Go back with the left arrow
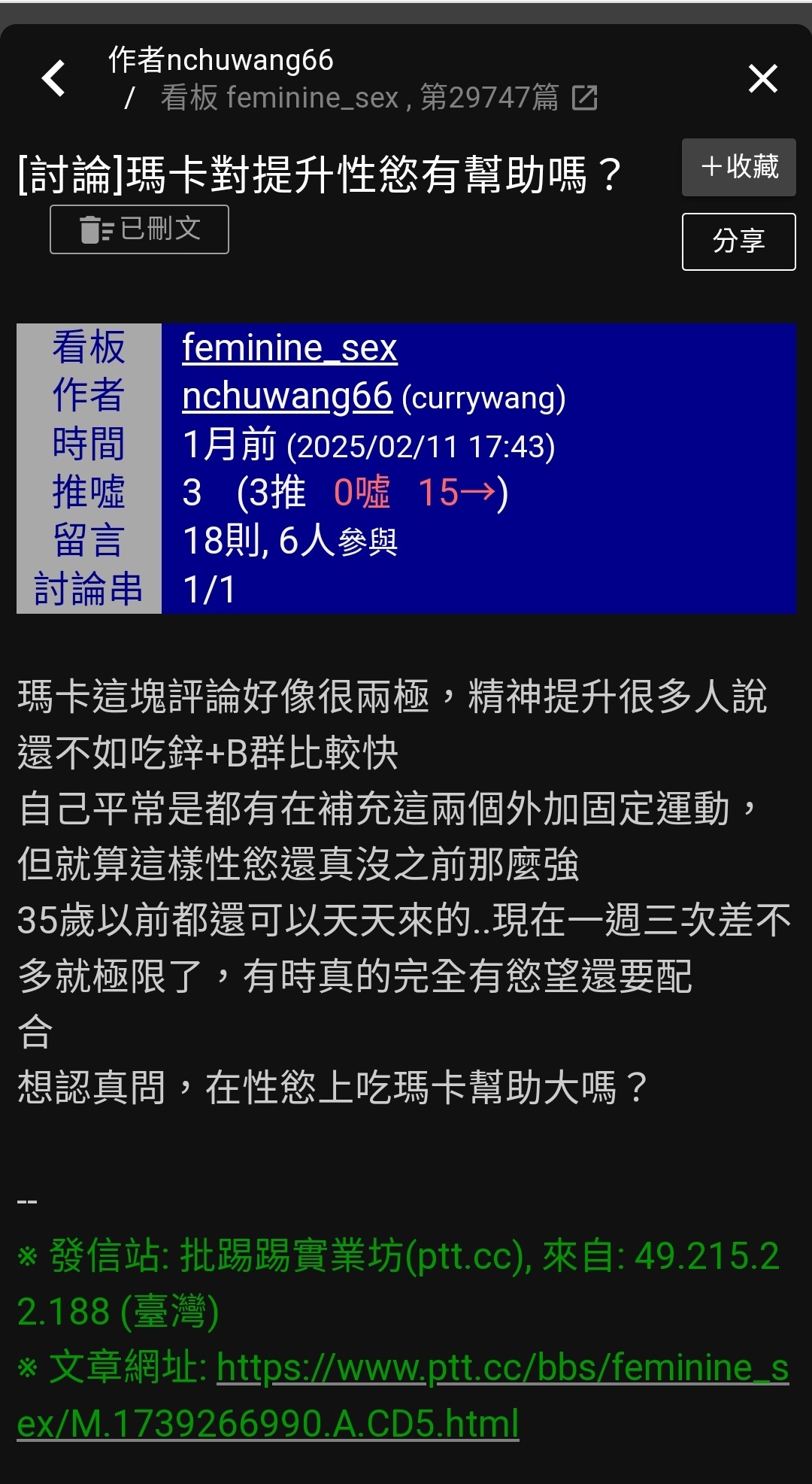 (53, 78)
